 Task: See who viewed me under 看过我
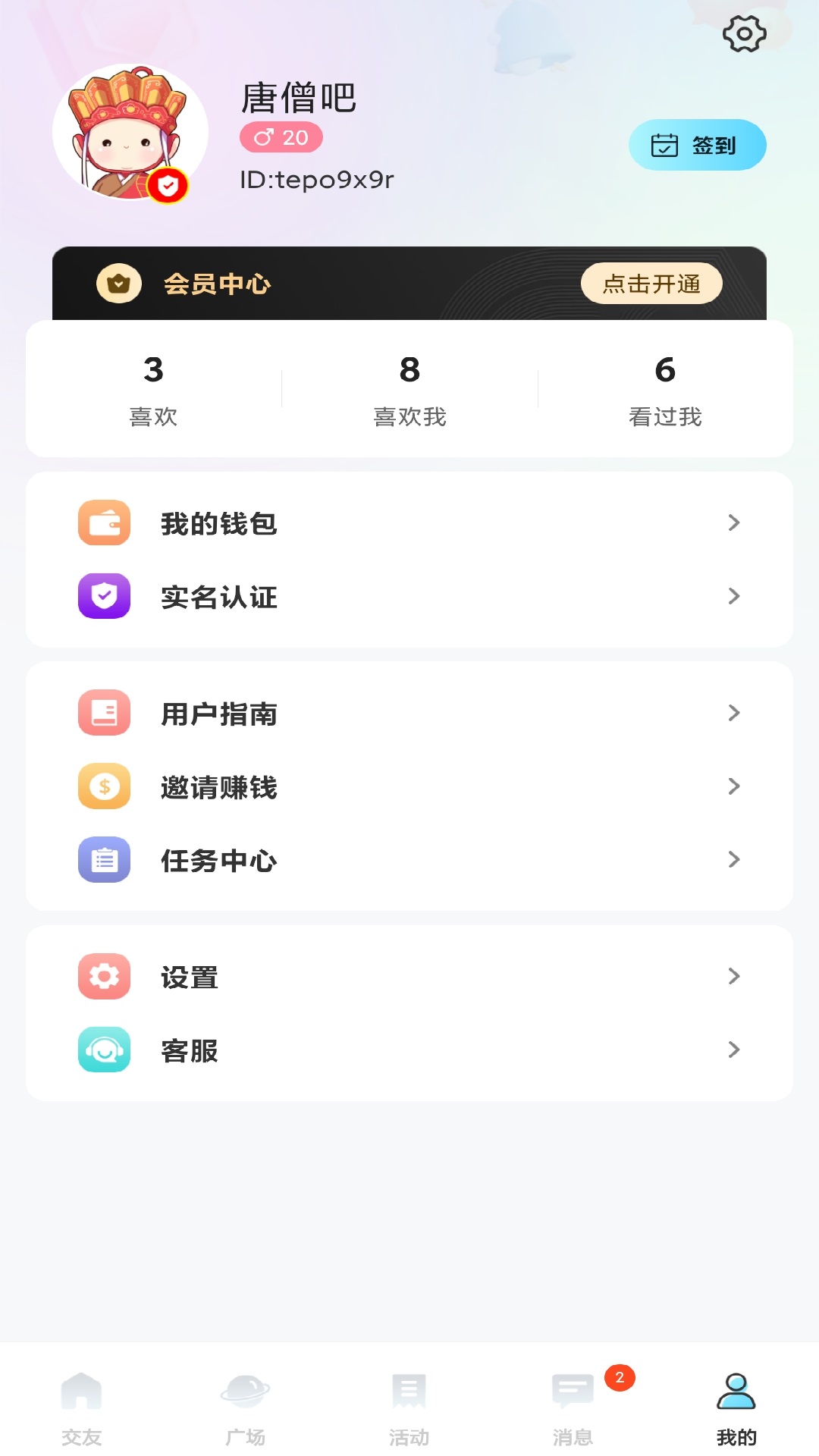coord(665,388)
